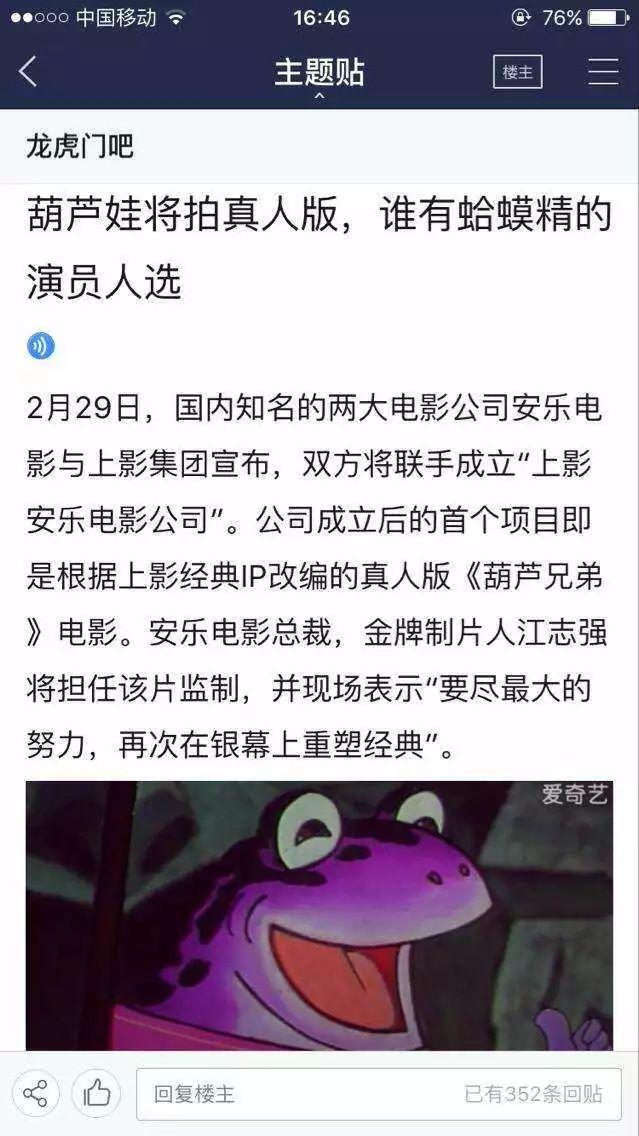Open the 龙虎门吧 forum link
The height and width of the screenshot is (1136, 639).
80,147
